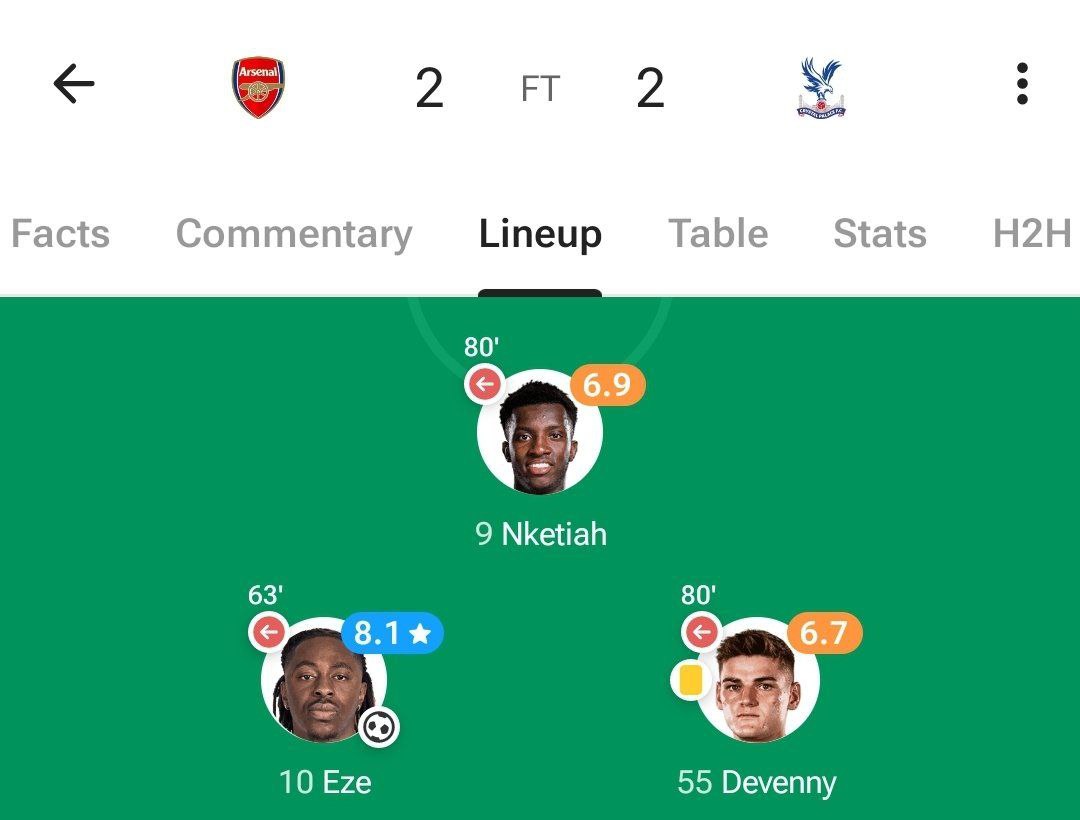
Task: View the H2H tab
Action: coord(1031,234)
